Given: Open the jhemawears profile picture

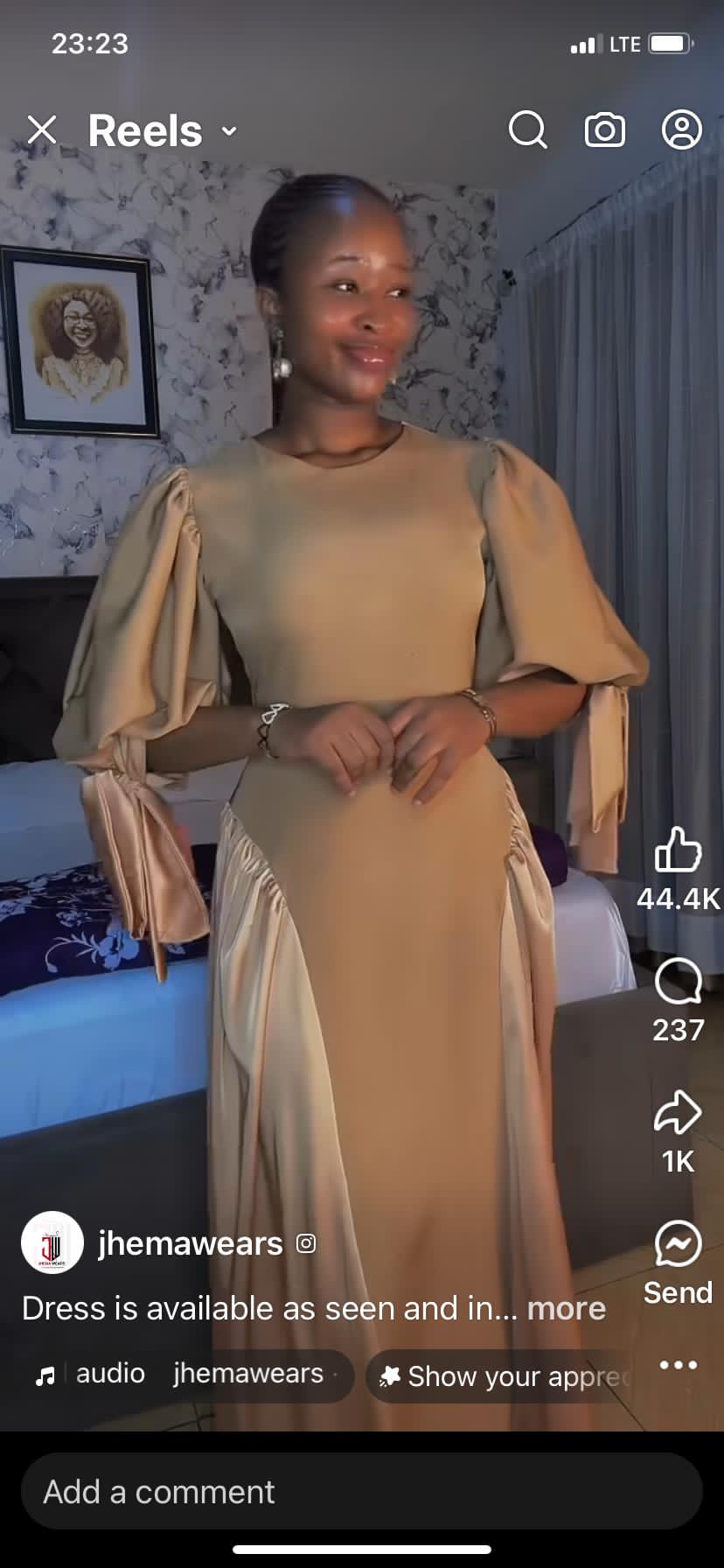Looking at the screenshot, I should tap(52, 1242).
